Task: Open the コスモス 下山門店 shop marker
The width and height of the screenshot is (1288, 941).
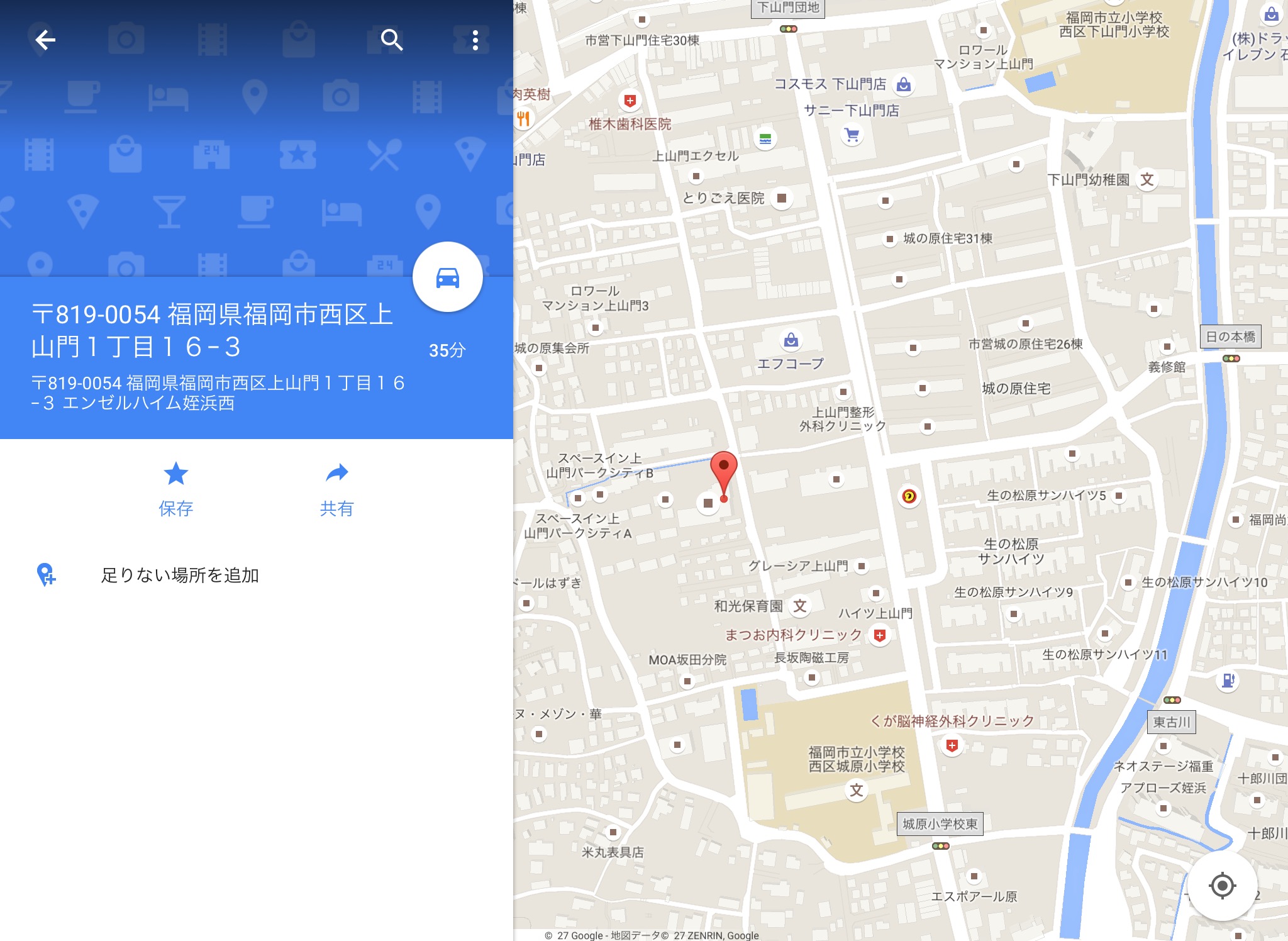Action: coord(904,84)
